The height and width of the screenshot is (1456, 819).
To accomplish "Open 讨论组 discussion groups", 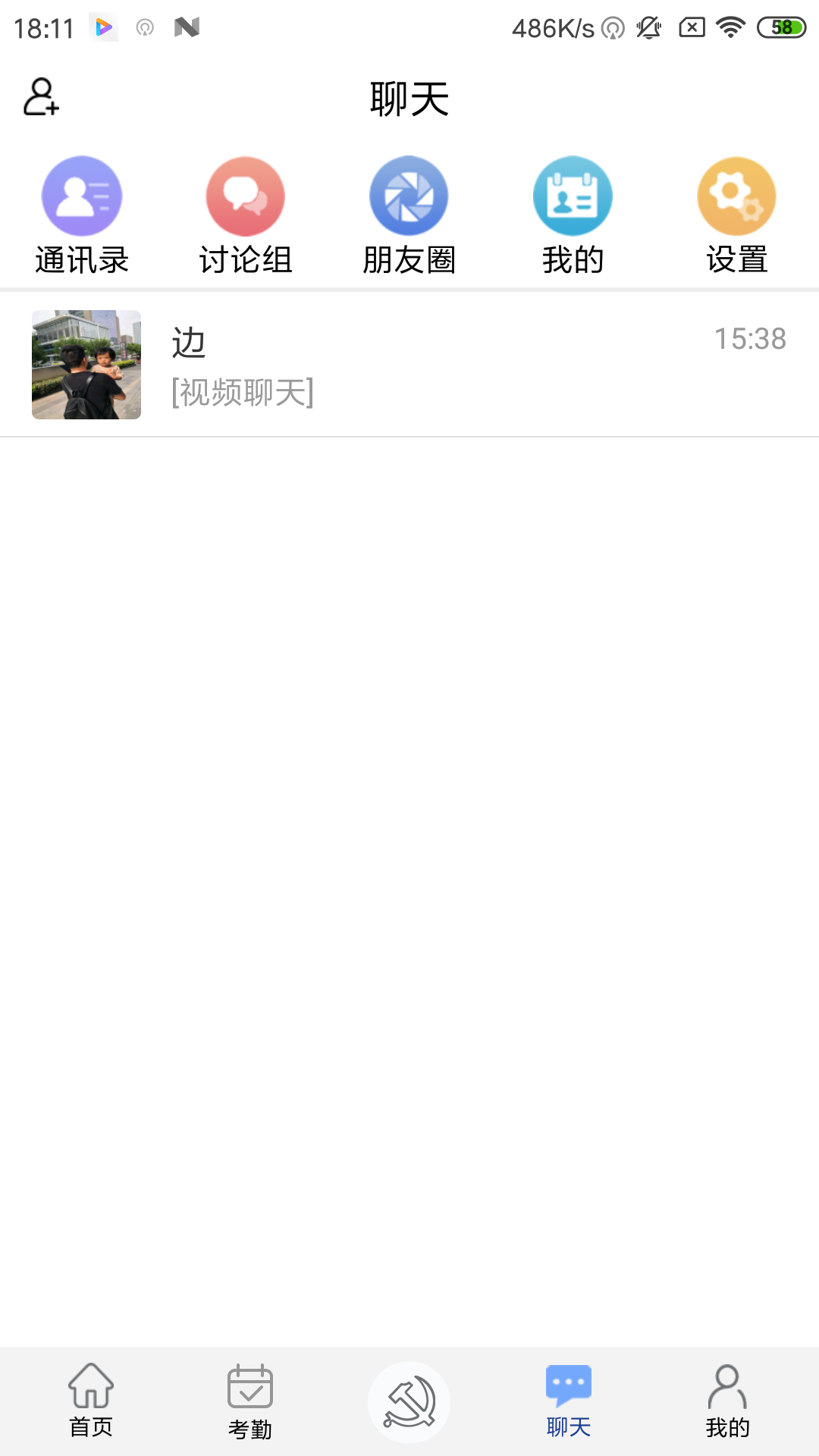I will pyautogui.click(x=246, y=215).
